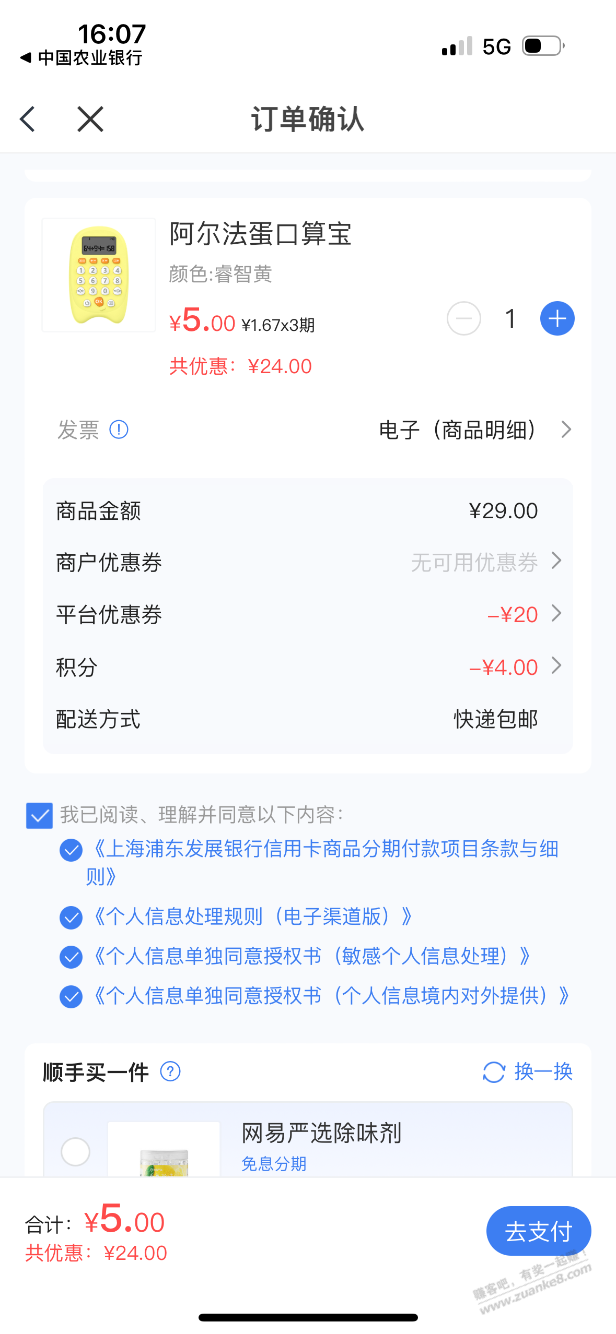Increase item quantity with plus button
616x1334 pixels.
click(x=557, y=319)
